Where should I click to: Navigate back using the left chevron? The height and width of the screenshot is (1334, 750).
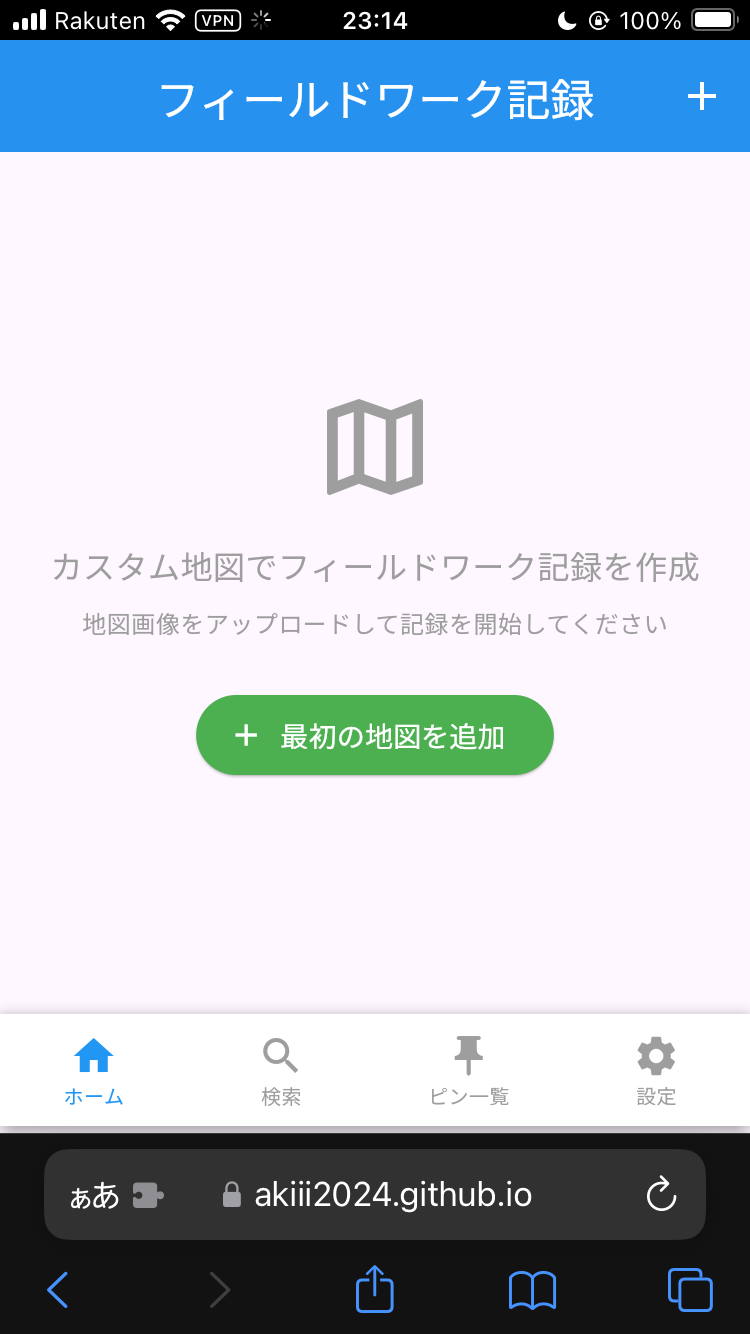[57, 1290]
